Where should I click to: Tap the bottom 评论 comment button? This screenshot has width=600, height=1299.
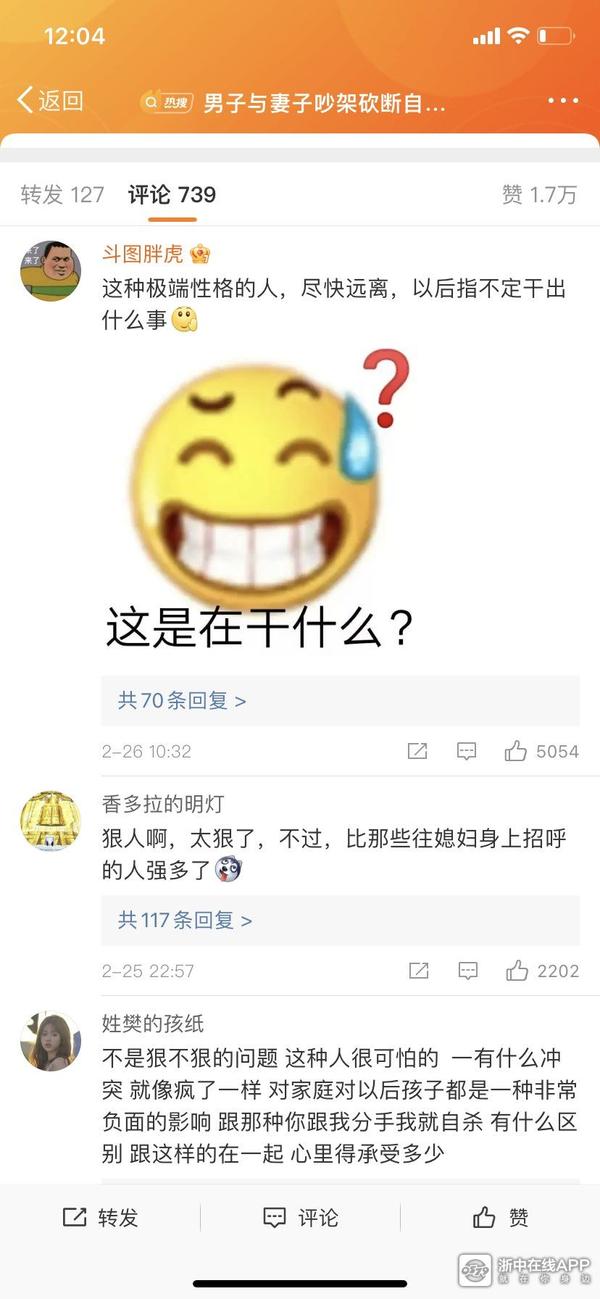(300, 1217)
